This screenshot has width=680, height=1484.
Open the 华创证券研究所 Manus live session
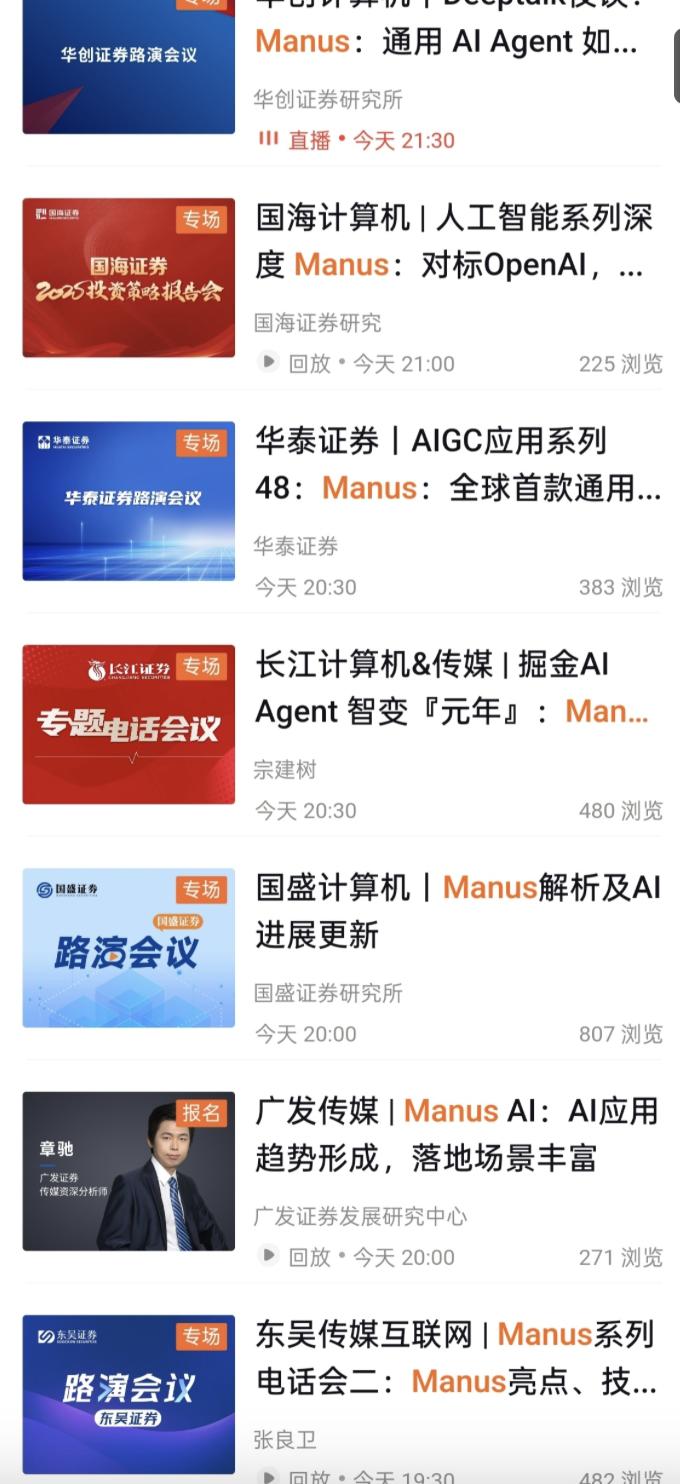coord(445,42)
